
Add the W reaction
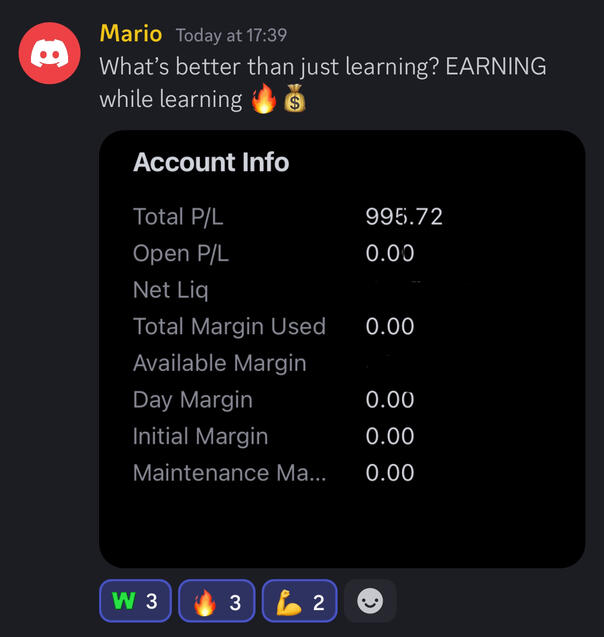135,602
